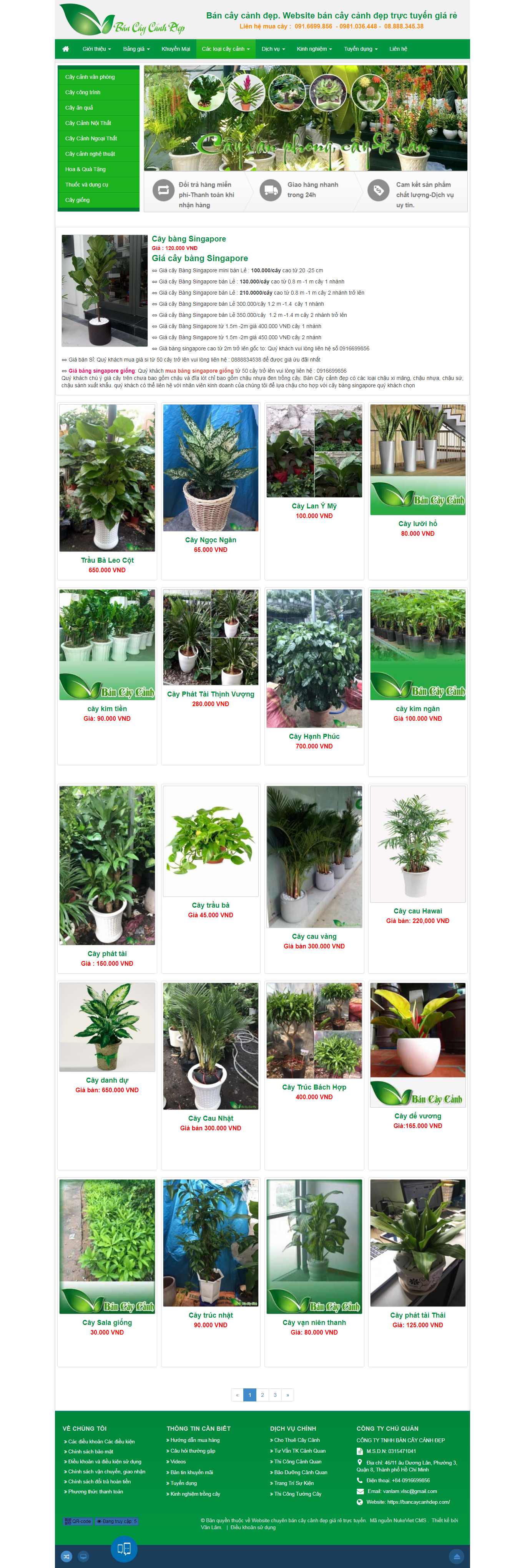Select Cây ăn quả category
Image resolution: width=525 pixels, height=1568 pixels.
pos(79,108)
